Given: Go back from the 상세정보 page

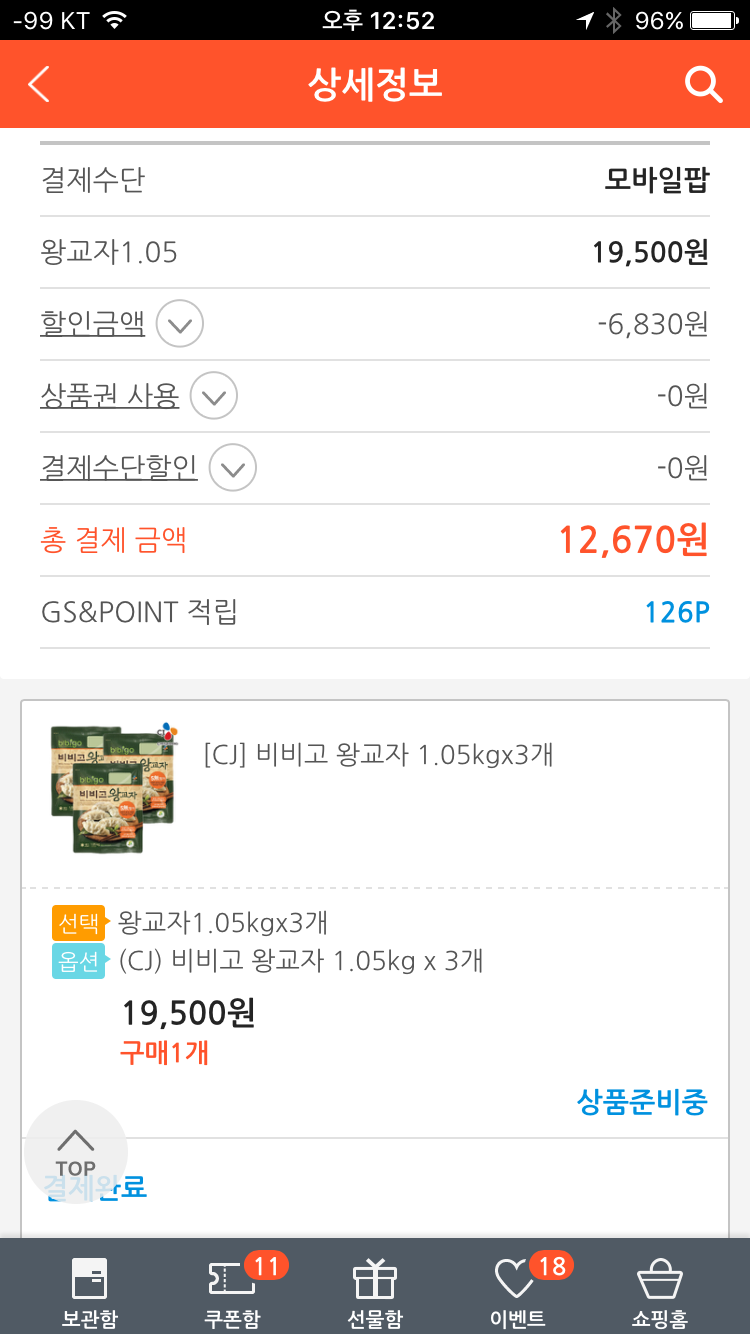Looking at the screenshot, I should coord(39,85).
